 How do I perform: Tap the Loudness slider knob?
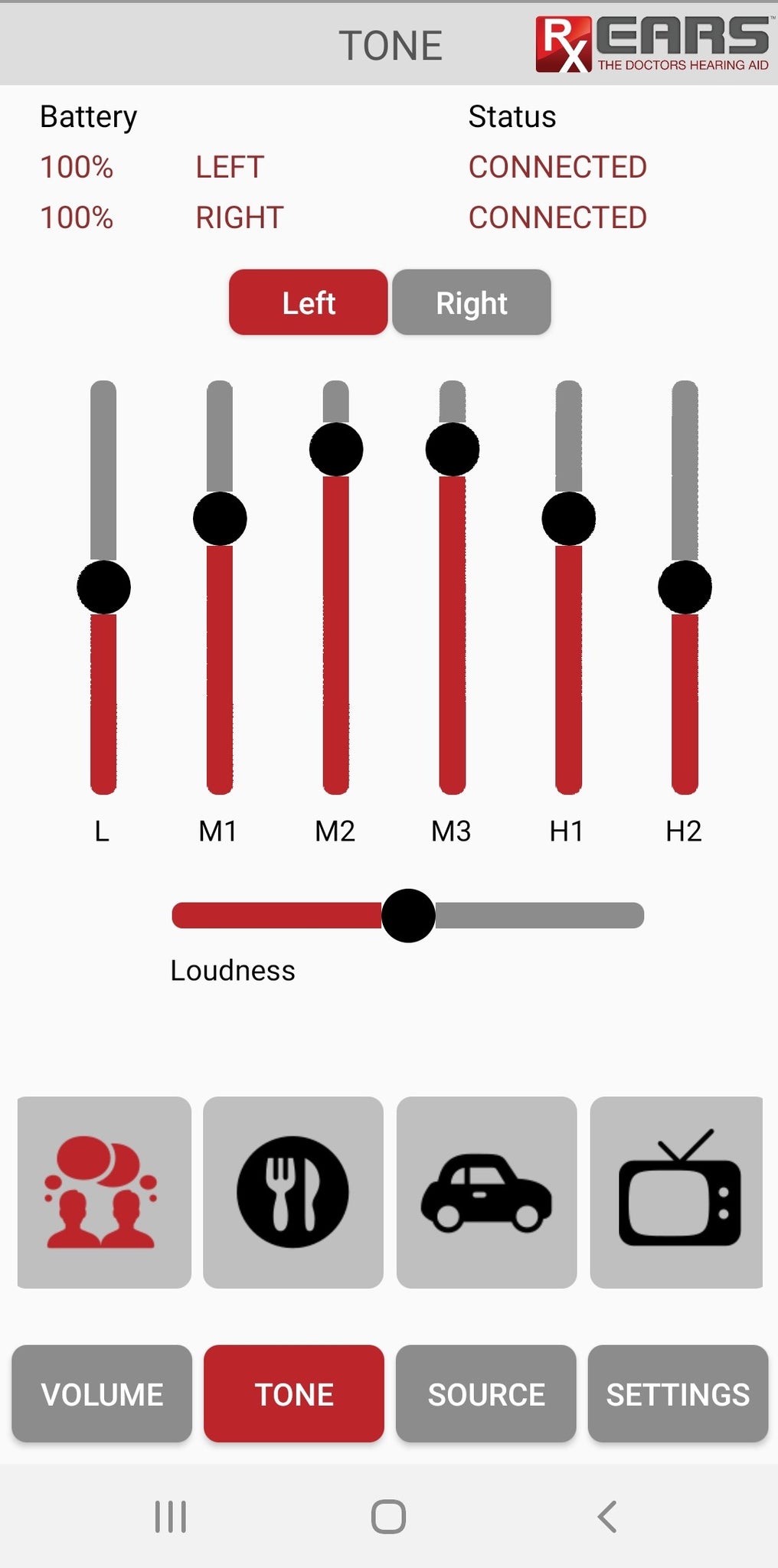coord(408,916)
